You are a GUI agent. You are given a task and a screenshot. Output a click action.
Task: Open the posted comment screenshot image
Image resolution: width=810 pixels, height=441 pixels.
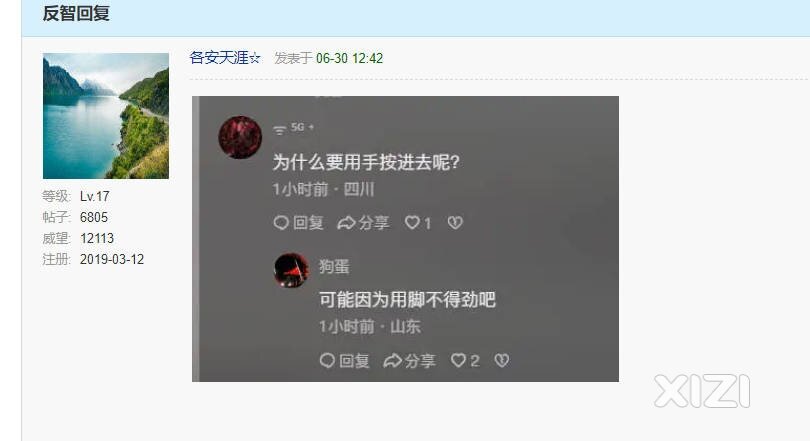coord(405,238)
